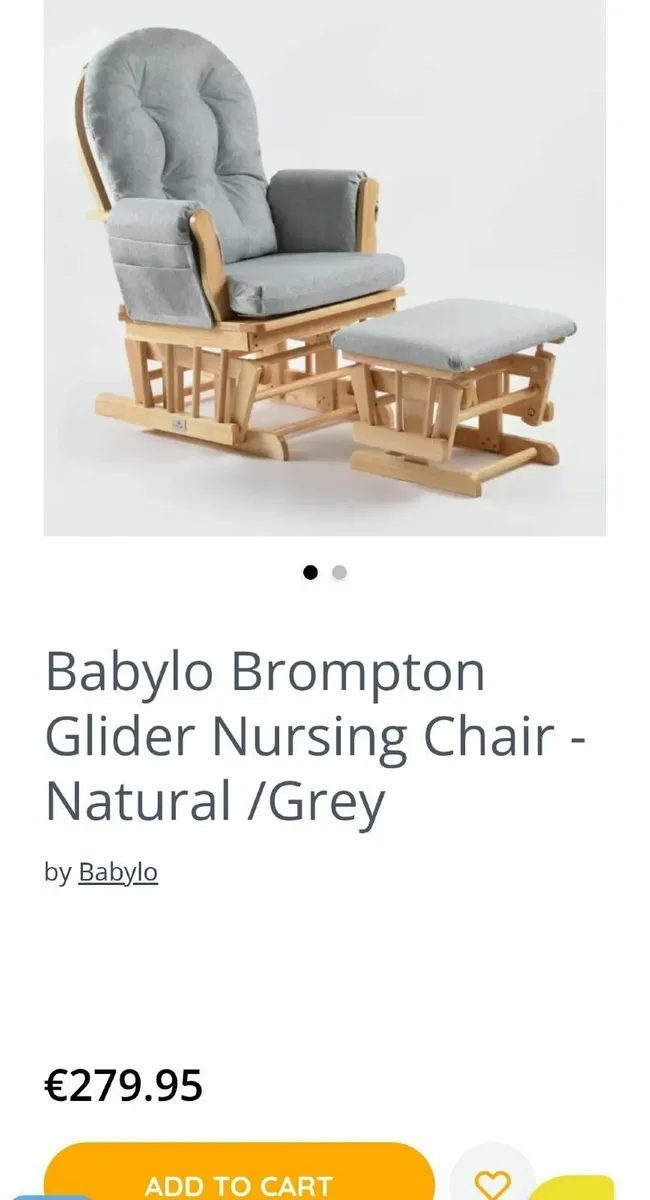
Task: Save the chair to the wishlist heart
Action: [491, 1181]
